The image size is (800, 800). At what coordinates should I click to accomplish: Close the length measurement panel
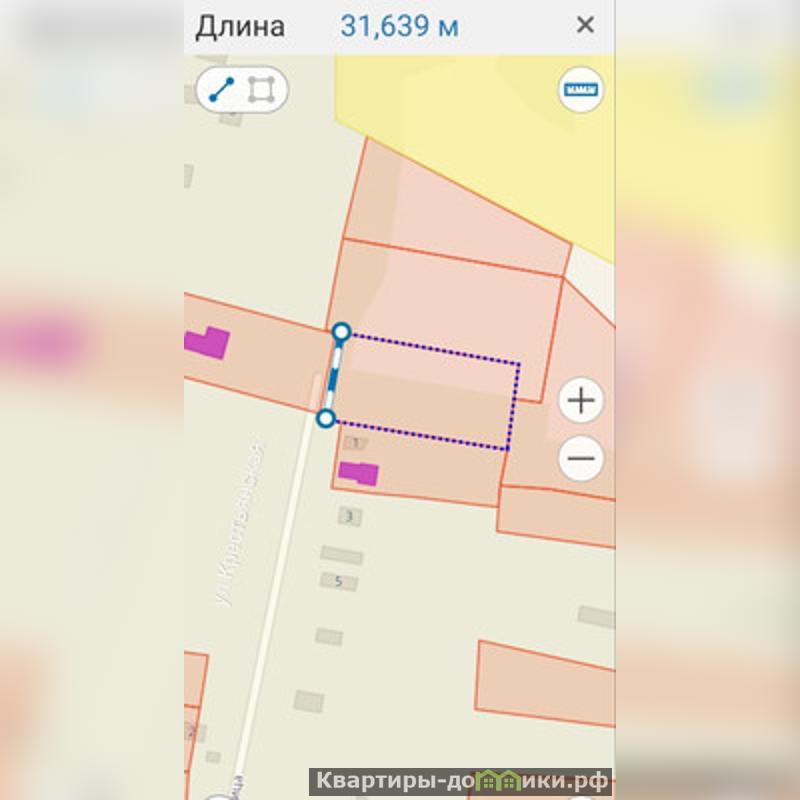(x=586, y=25)
